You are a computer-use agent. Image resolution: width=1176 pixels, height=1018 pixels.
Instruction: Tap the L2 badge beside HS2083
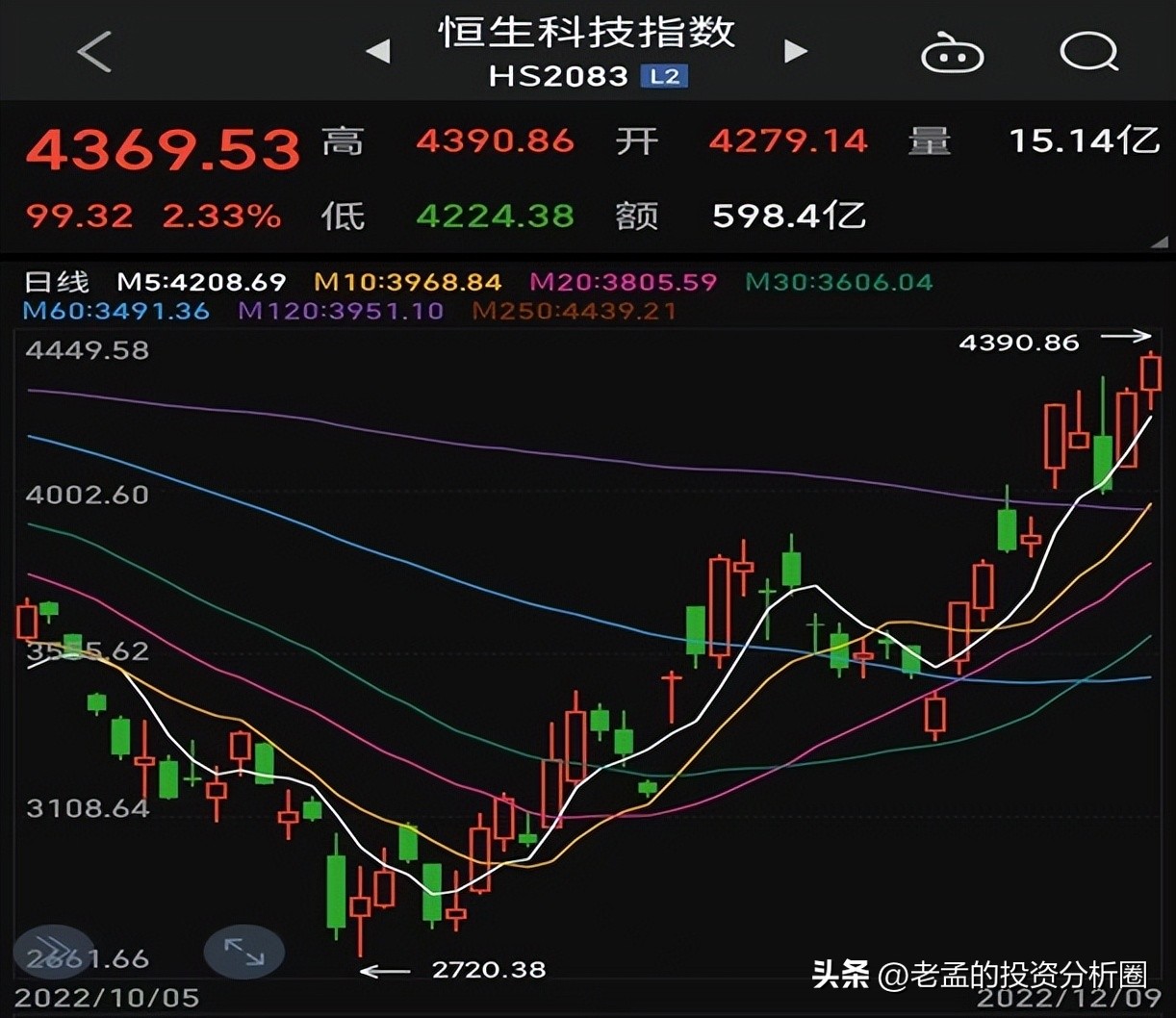pos(665,76)
